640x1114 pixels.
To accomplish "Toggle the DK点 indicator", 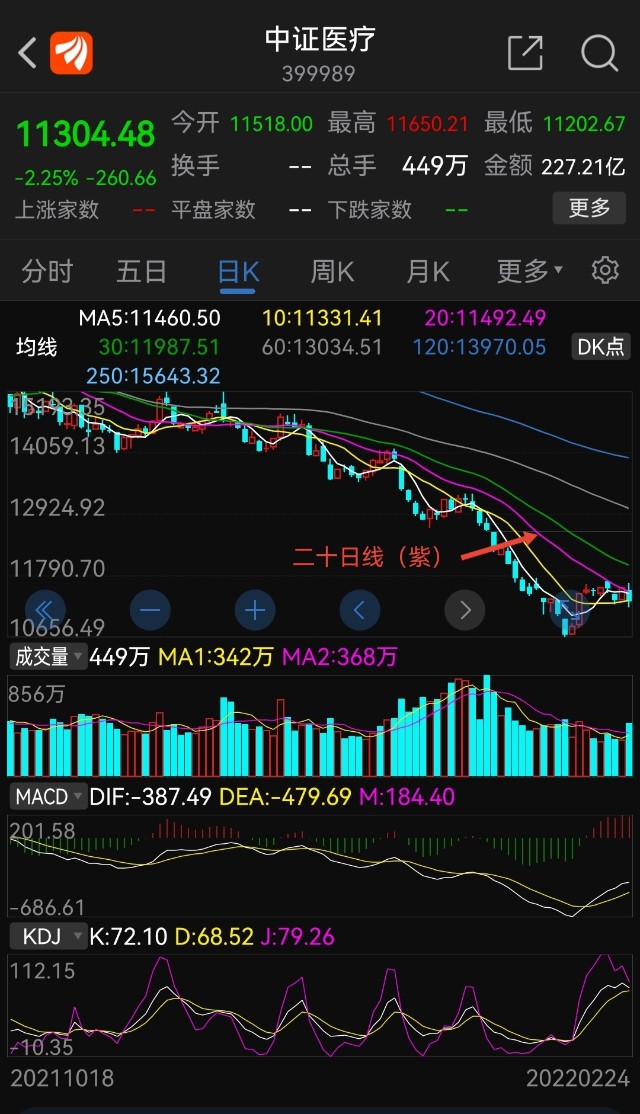I will coord(600,346).
